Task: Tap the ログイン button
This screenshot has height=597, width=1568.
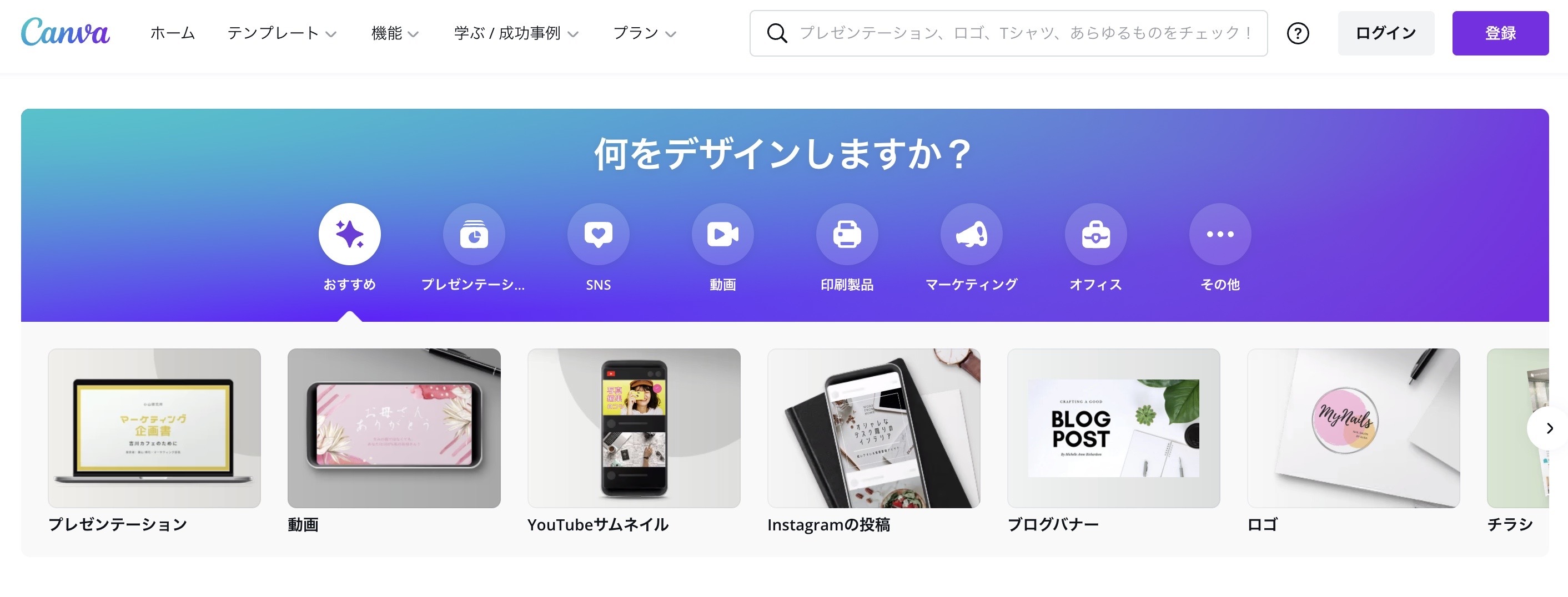Action: (x=1385, y=33)
